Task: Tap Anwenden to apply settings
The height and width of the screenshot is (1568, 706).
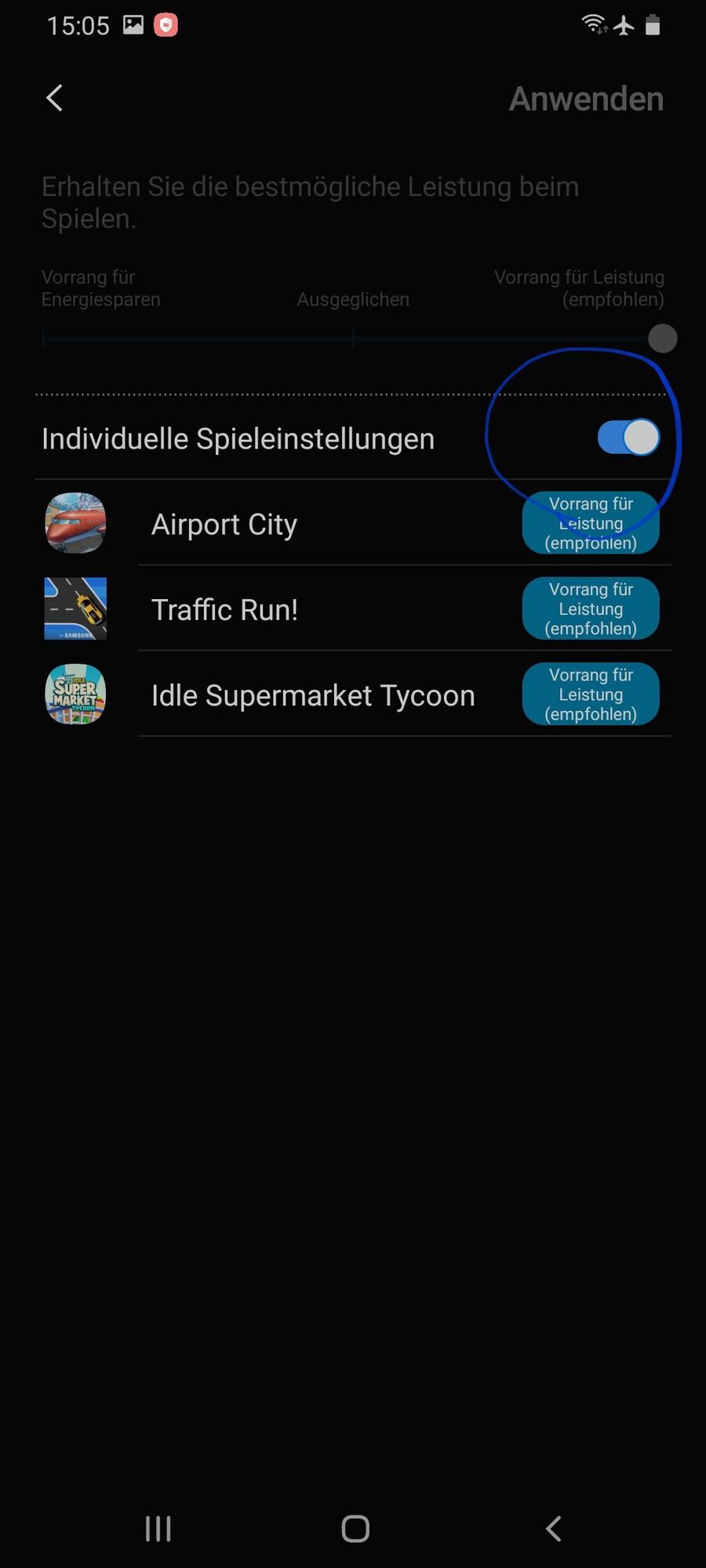Action: (586, 100)
